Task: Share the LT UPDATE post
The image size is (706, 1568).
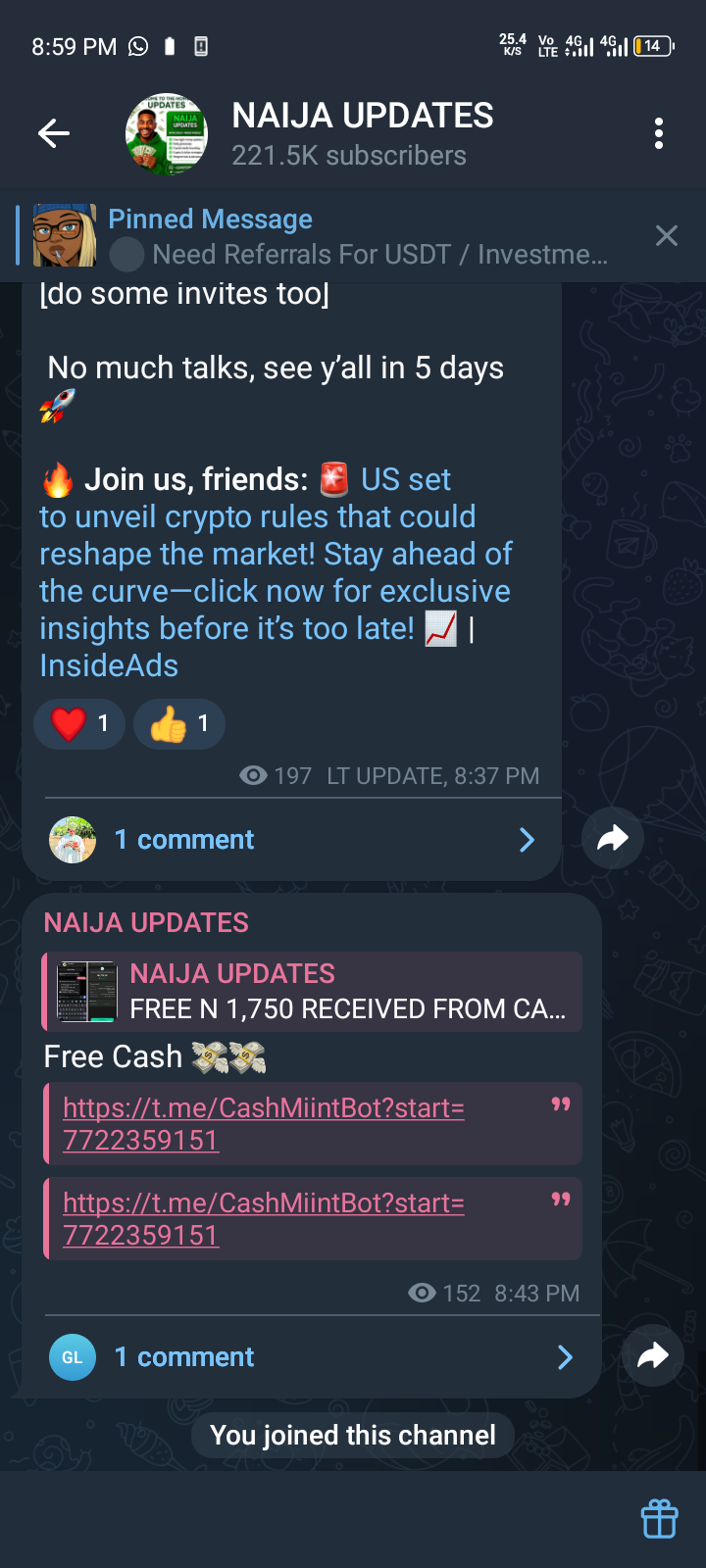Action: click(x=613, y=839)
